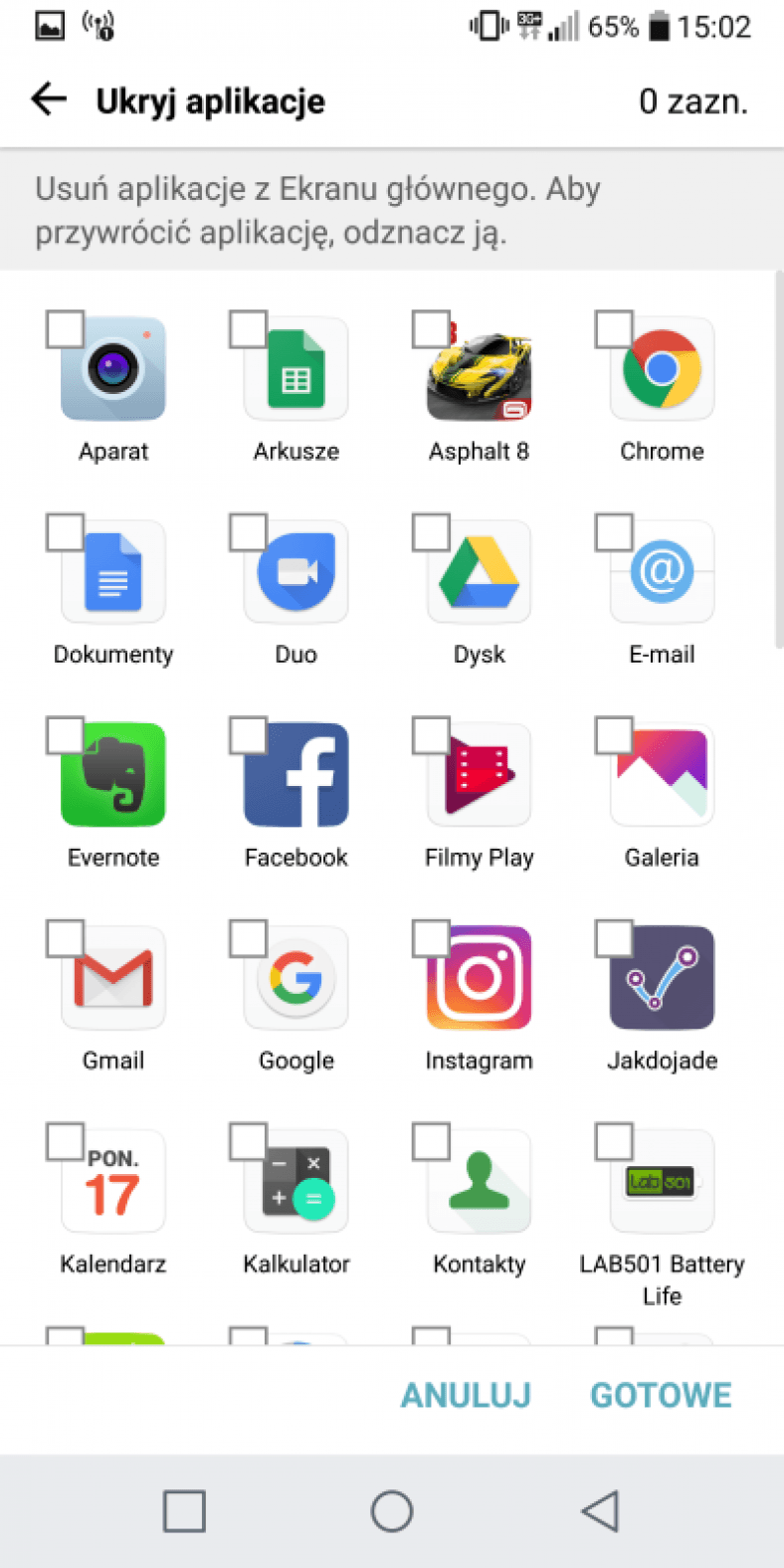Open recent apps from the navigation bar
This screenshot has height=1568, width=784.
tap(184, 1511)
